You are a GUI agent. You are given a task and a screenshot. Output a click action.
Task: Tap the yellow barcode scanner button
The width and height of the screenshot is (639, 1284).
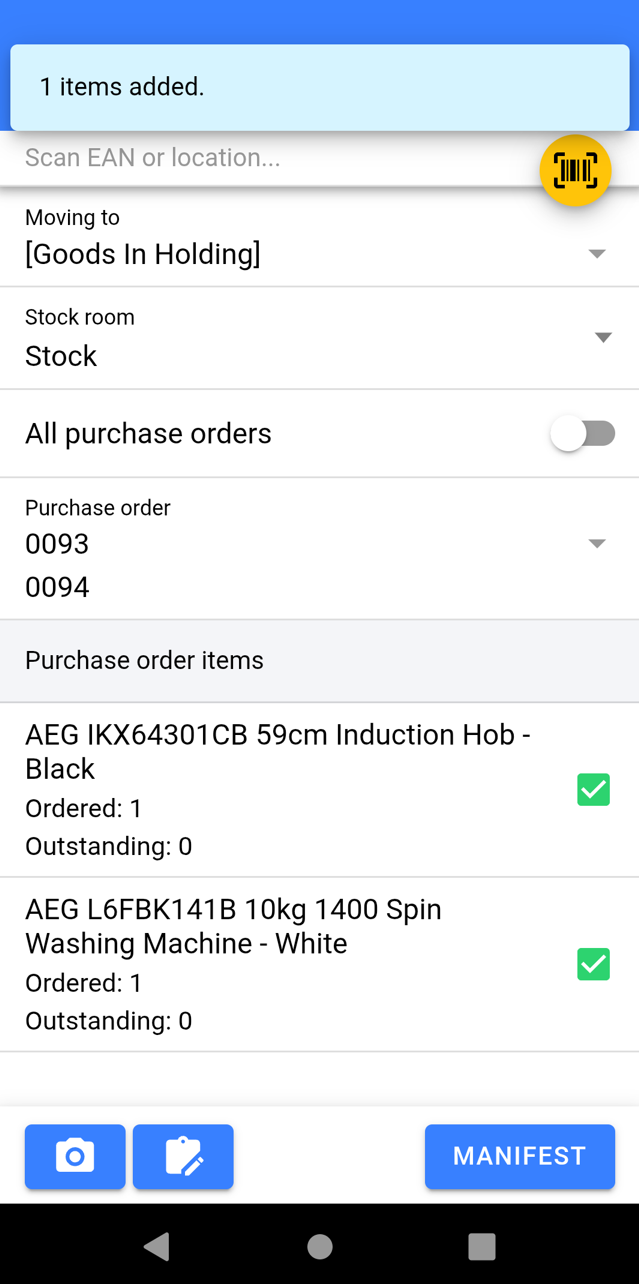[575, 171]
